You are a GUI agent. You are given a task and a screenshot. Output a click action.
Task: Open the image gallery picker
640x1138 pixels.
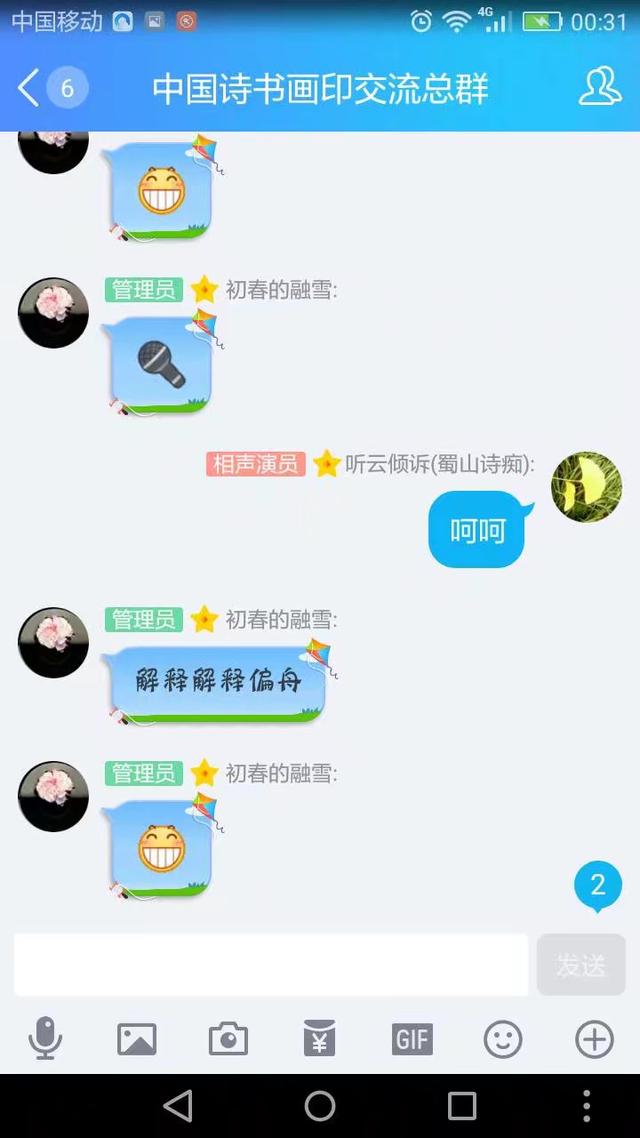(137, 1039)
